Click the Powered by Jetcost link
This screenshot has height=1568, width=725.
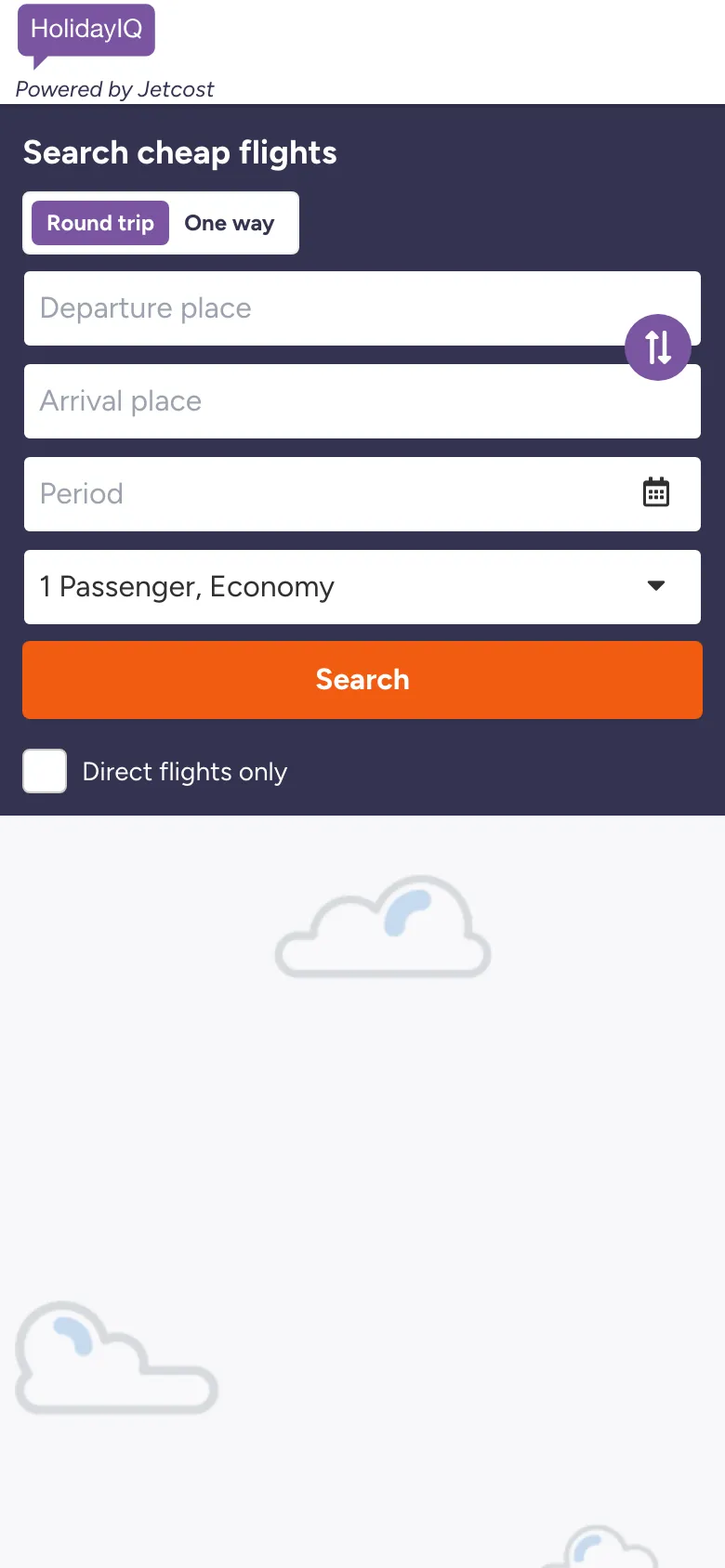(114, 89)
